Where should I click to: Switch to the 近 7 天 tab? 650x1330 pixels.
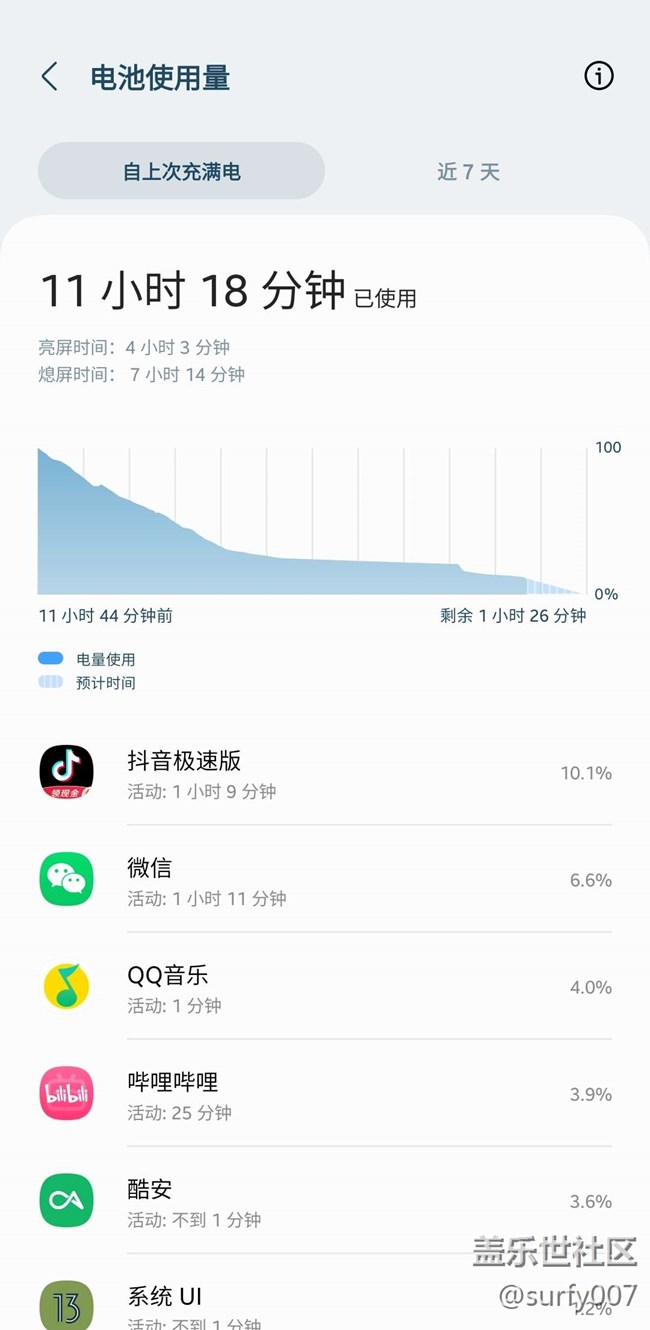pos(468,171)
